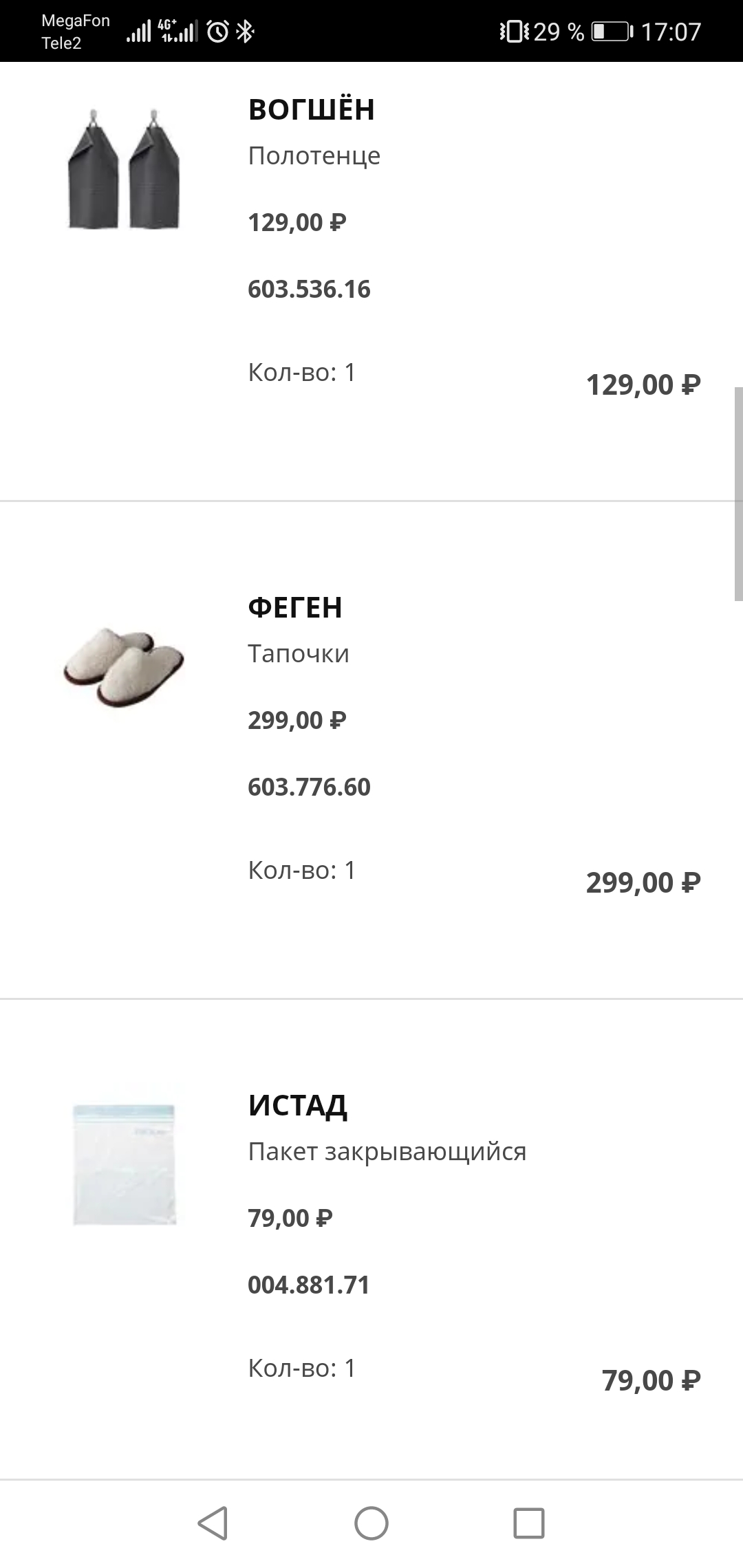This screenshot has width=743, height=1568.
Task: Show recent apps
Action: tap(529, 1523)
